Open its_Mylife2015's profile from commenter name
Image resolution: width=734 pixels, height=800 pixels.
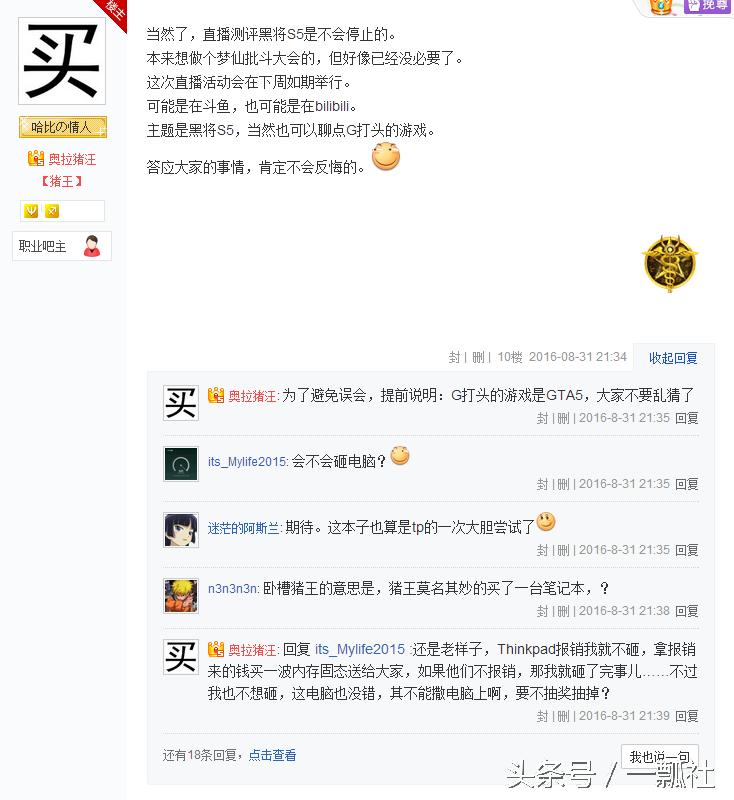(x=247, y=461)
